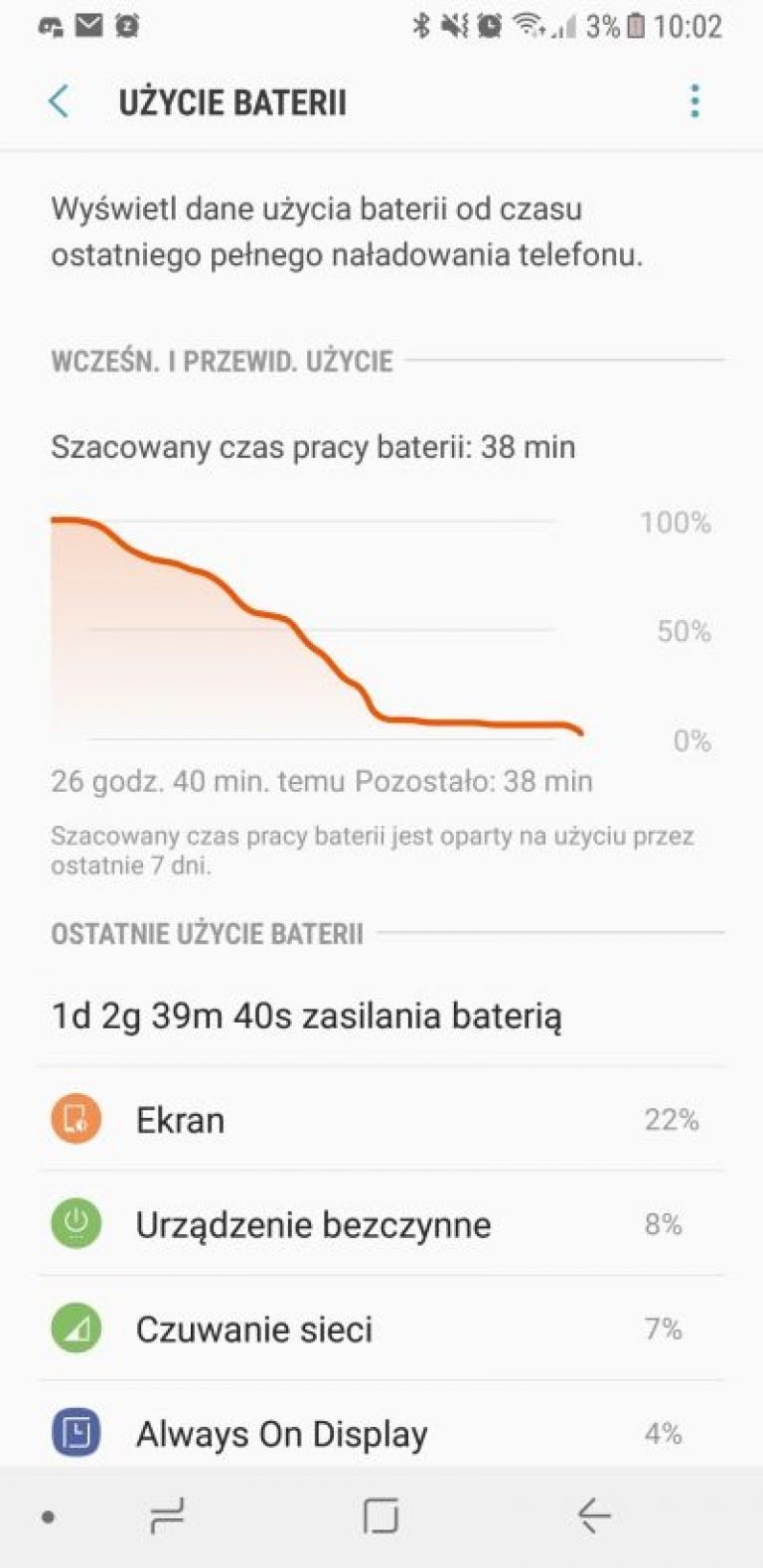Open recent apps from navigation bar

click(167, 1516)
